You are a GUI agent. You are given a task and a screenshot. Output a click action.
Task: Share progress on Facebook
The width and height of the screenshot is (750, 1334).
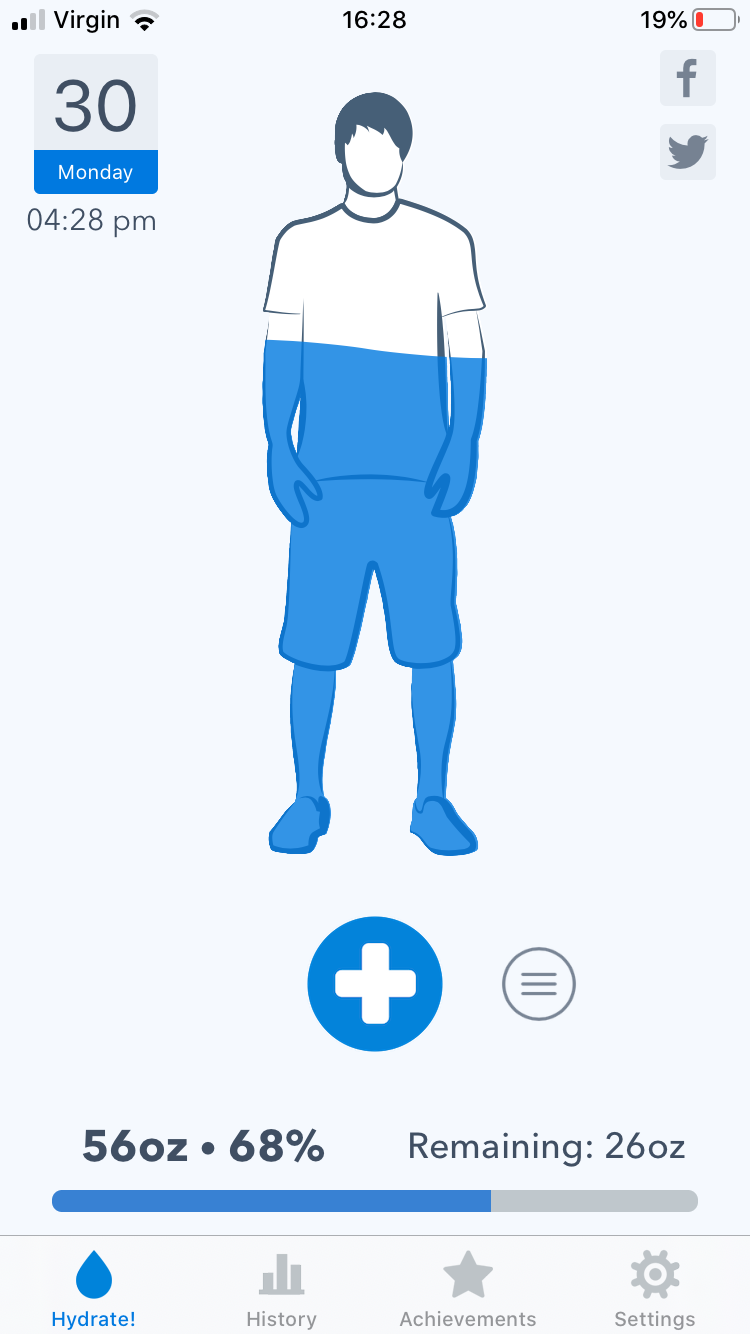tap(687, 78)
